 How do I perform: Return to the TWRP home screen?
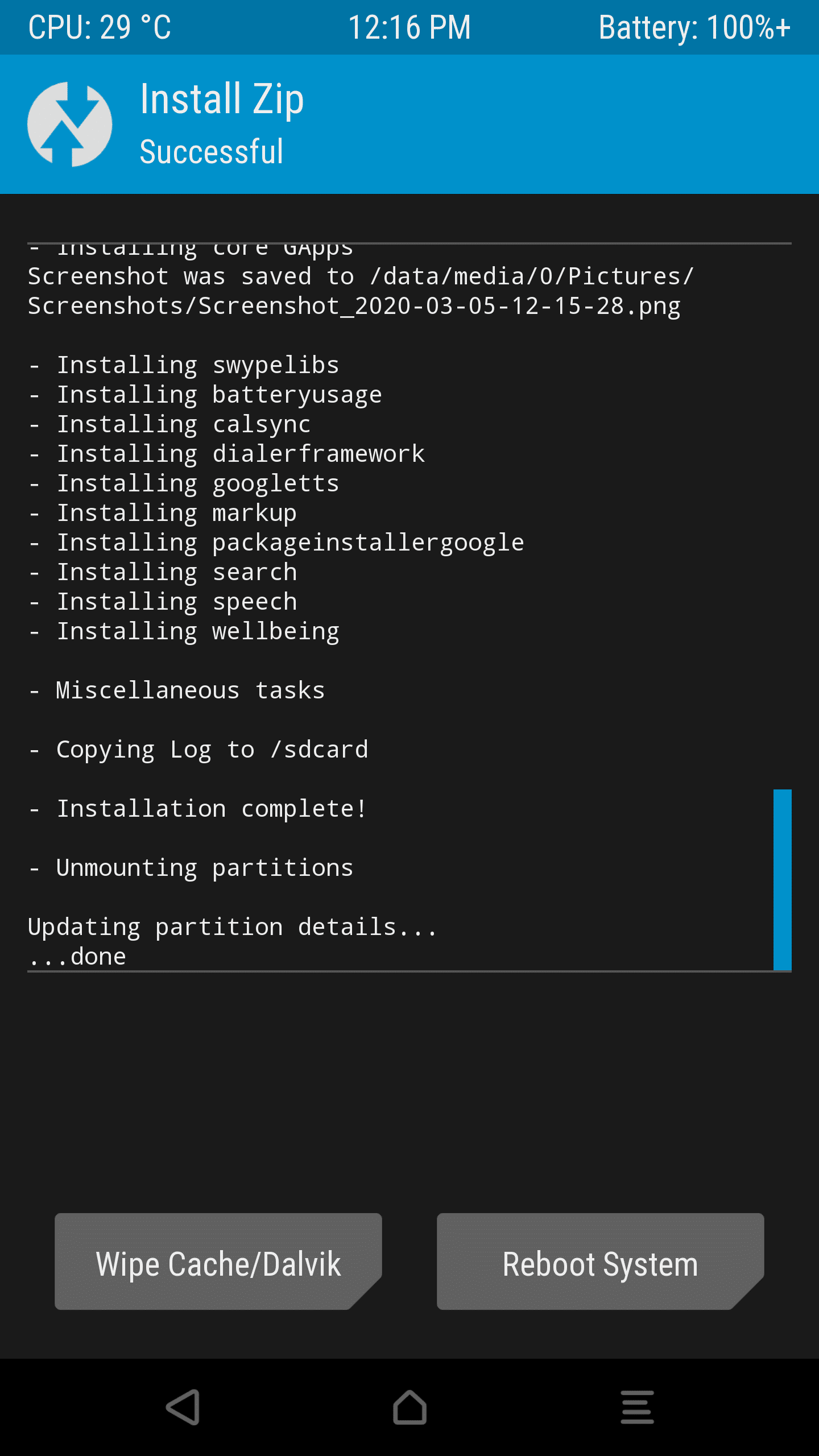(409, 1407)
